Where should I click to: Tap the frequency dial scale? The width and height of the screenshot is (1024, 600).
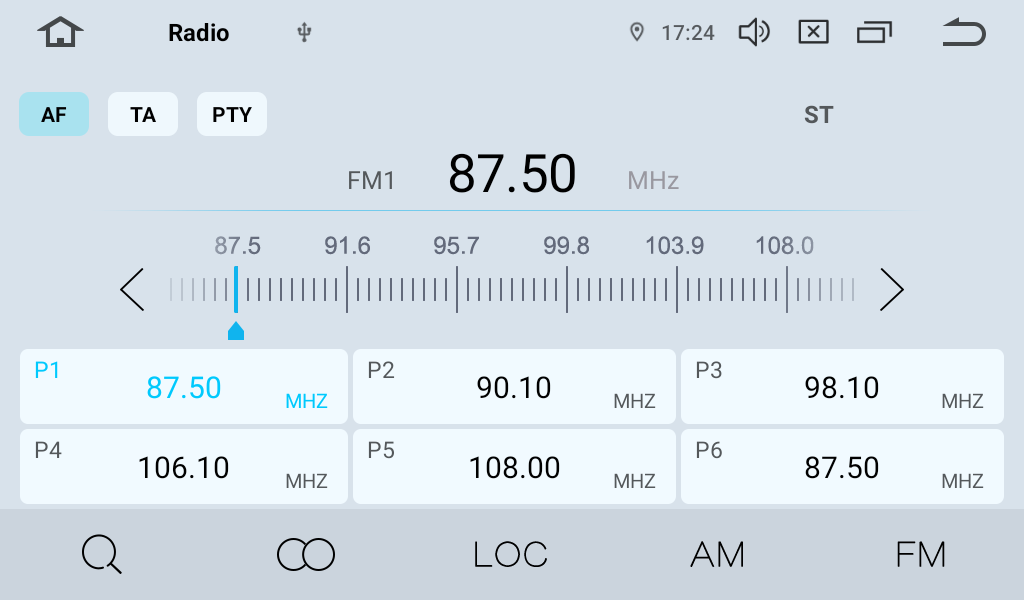[512, 290]
